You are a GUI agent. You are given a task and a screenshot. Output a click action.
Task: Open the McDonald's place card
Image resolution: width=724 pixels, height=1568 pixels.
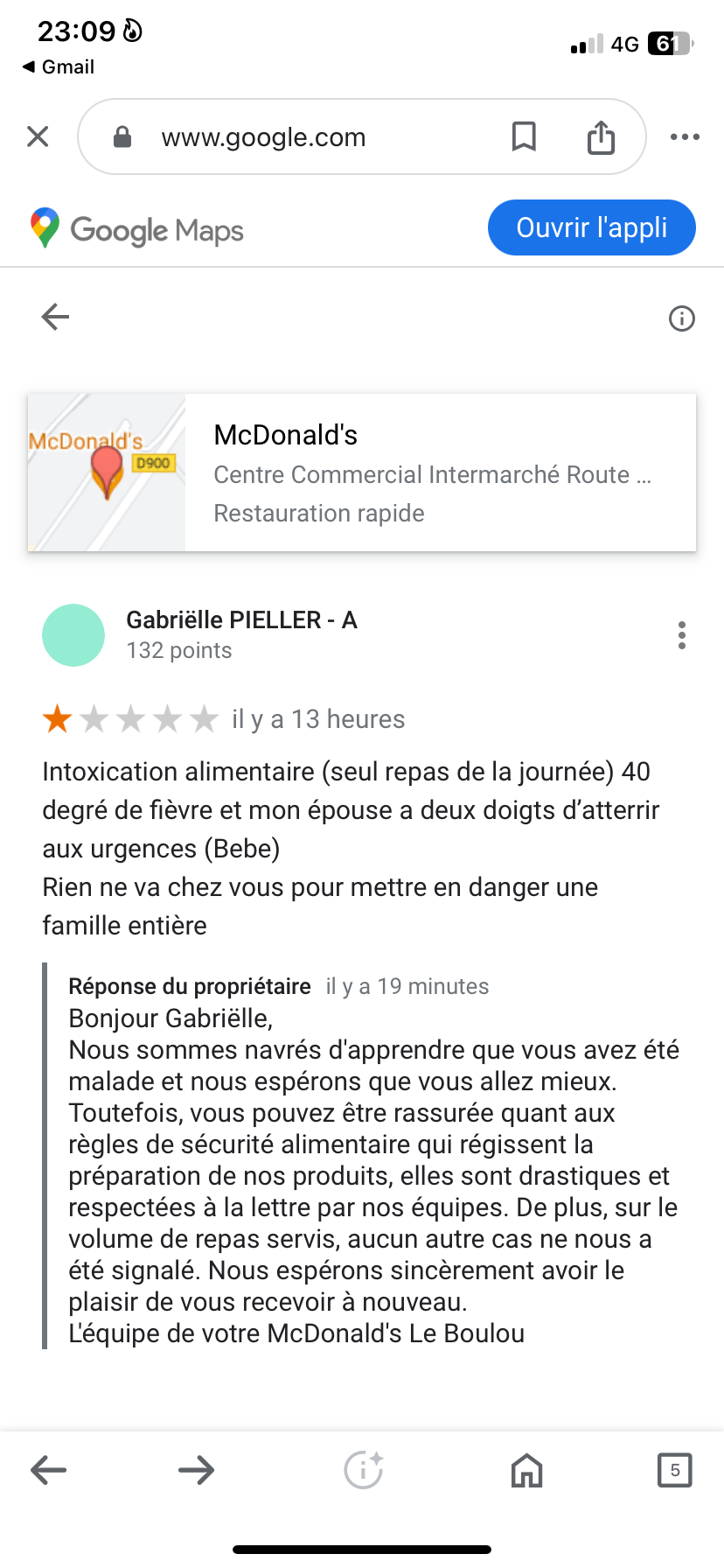pos(362,472)
